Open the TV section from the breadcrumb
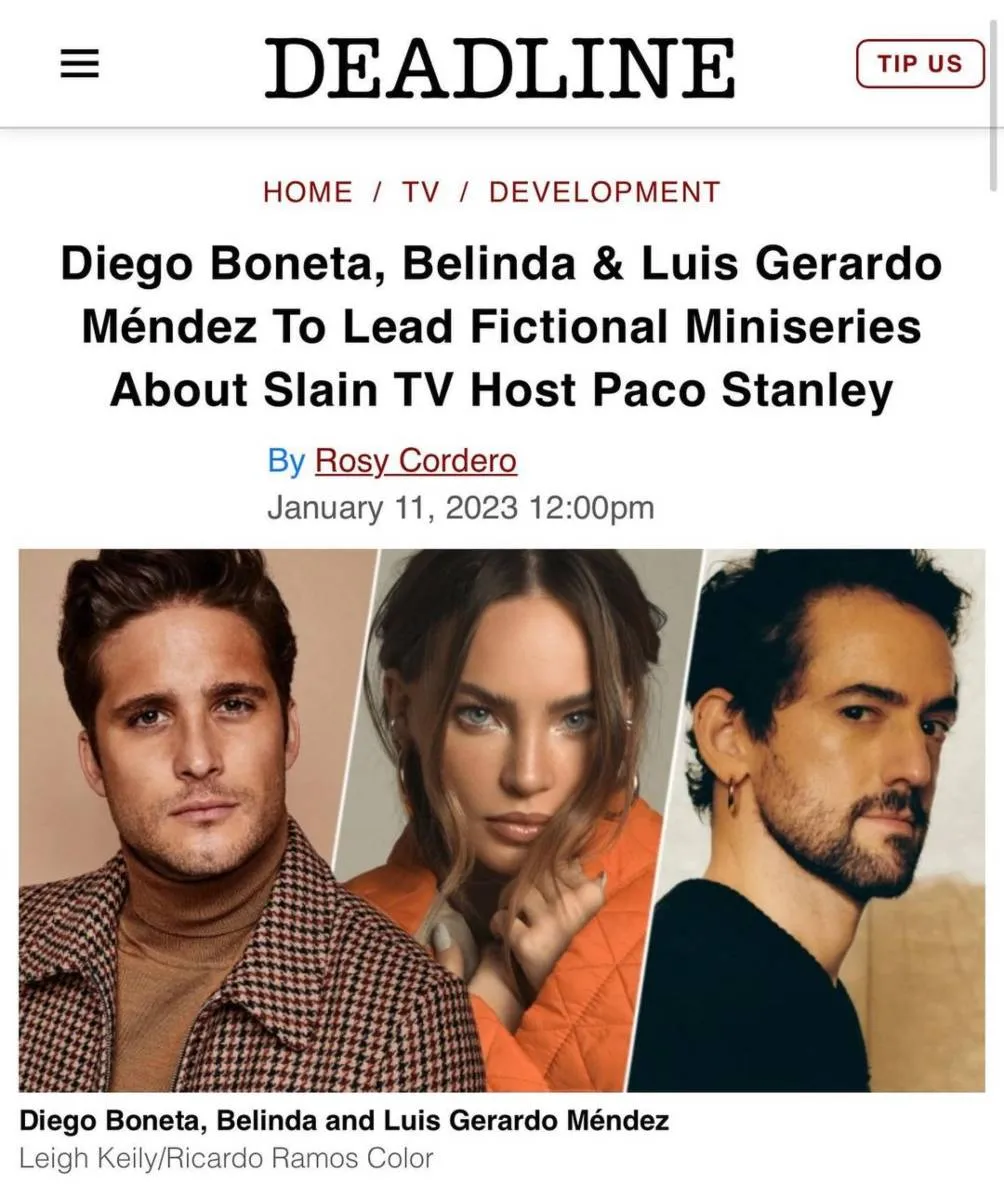This screenshot has width=1004, height=1184. pos(422,192)
